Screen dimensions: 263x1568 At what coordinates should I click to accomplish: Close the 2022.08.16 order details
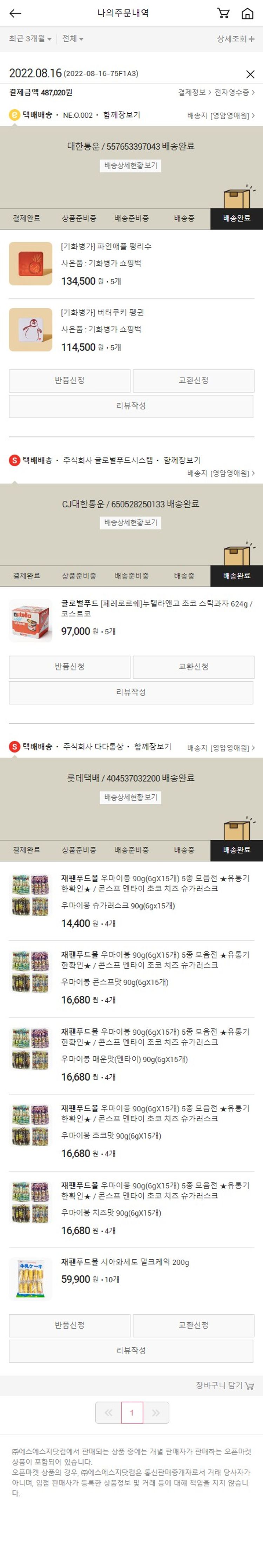pos(250,74)
